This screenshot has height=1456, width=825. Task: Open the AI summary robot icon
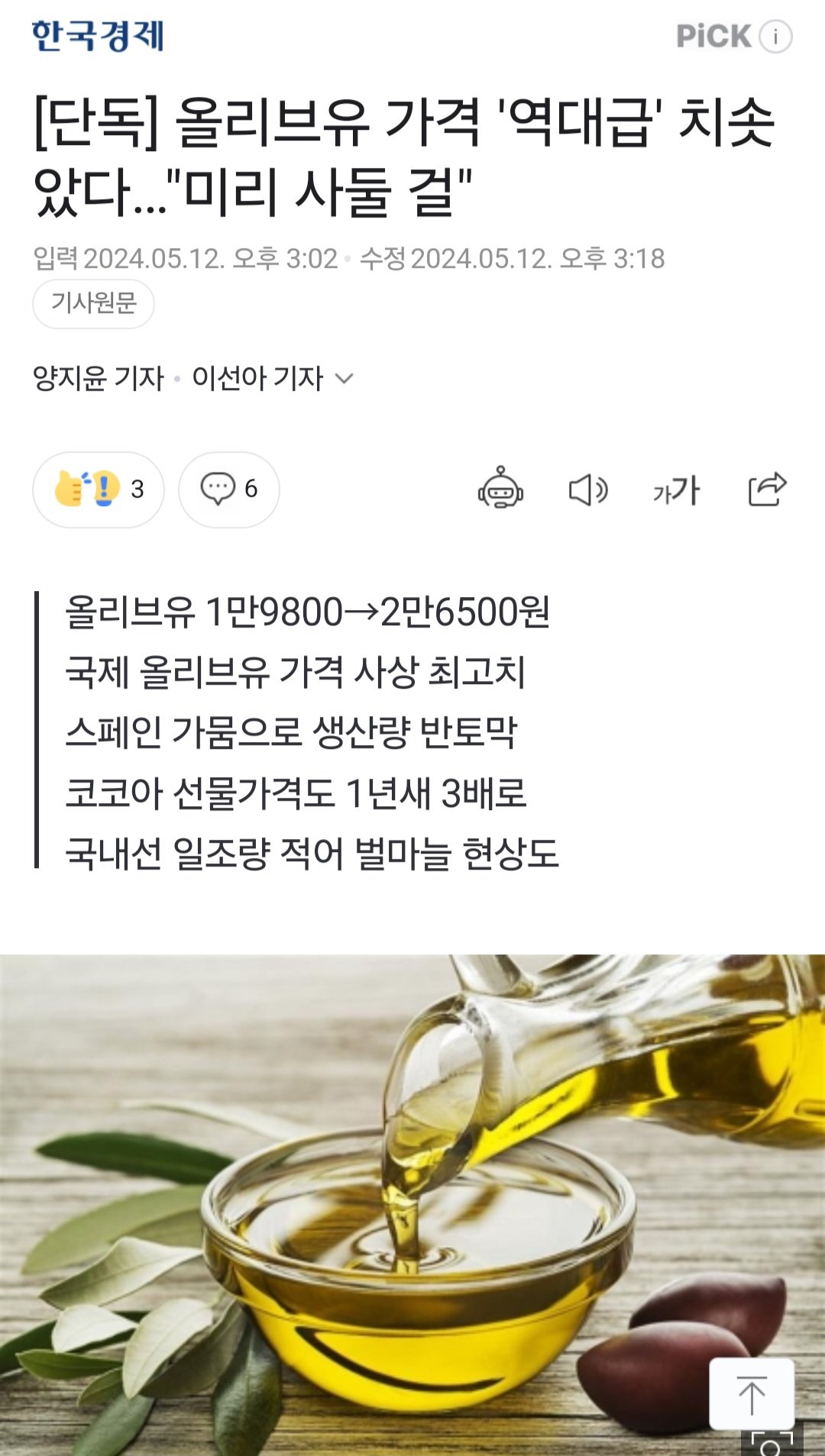point(500,489)
